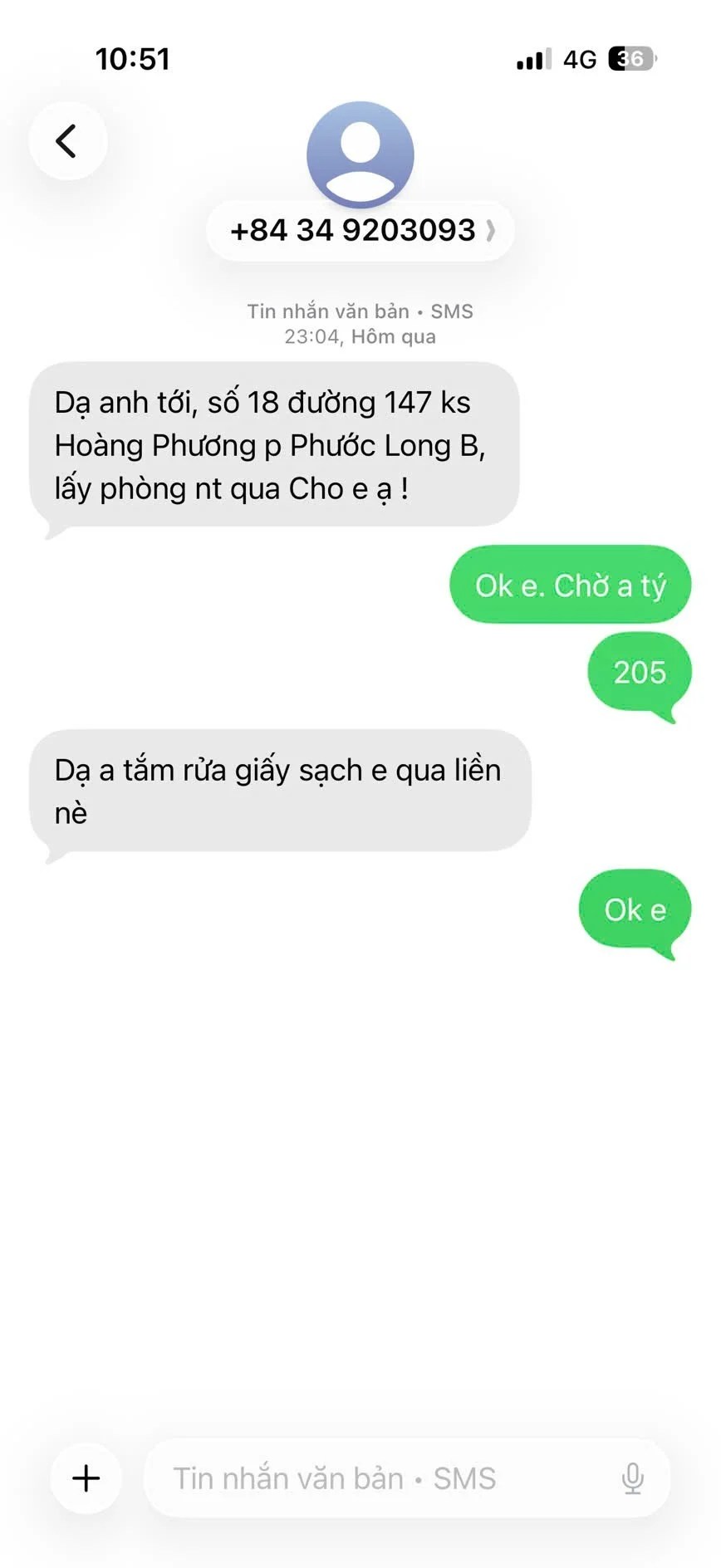Image resolution: width=721 pixels, height=1568 pixels.
Task: Go back to the messages list
Action: click(67, 141)
